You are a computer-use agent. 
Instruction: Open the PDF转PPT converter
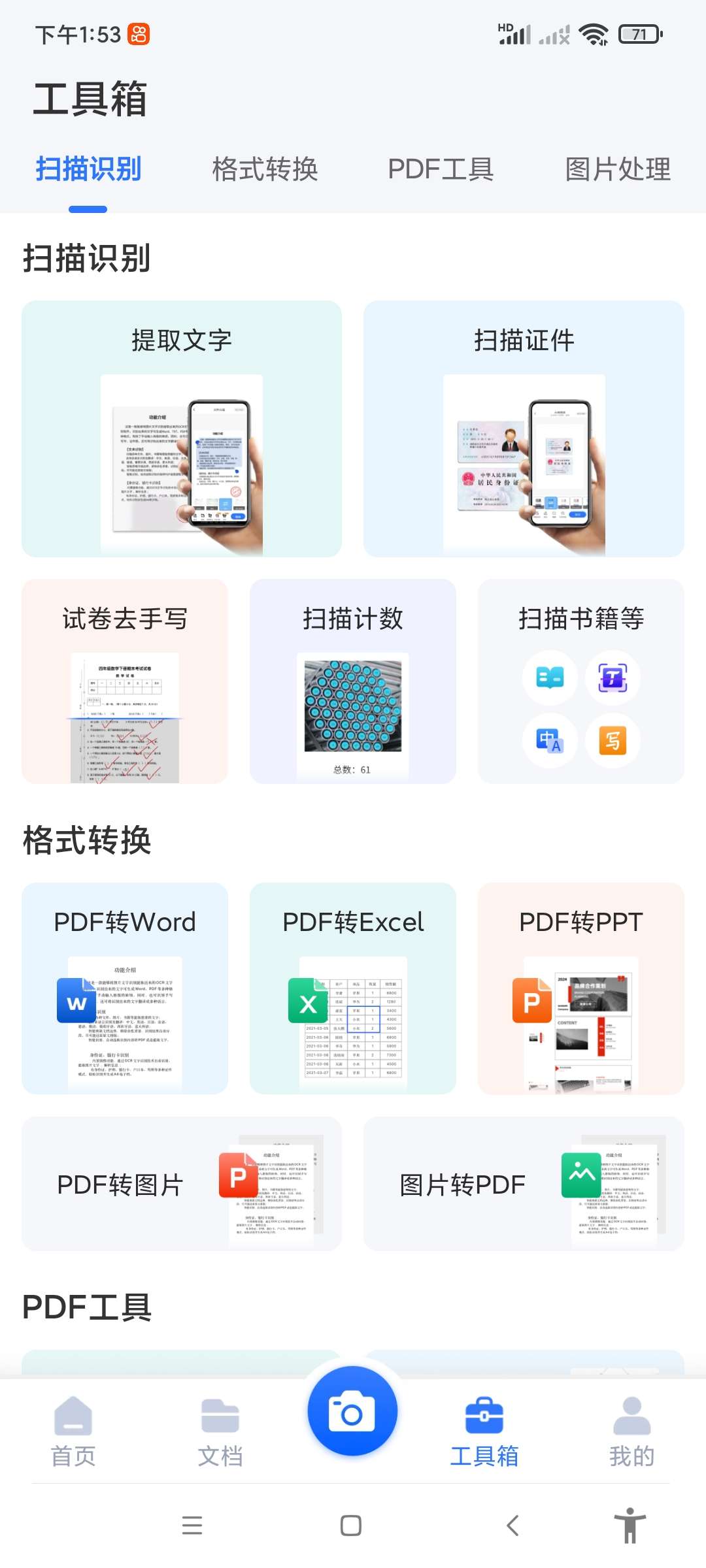click(x=581, y=988)
